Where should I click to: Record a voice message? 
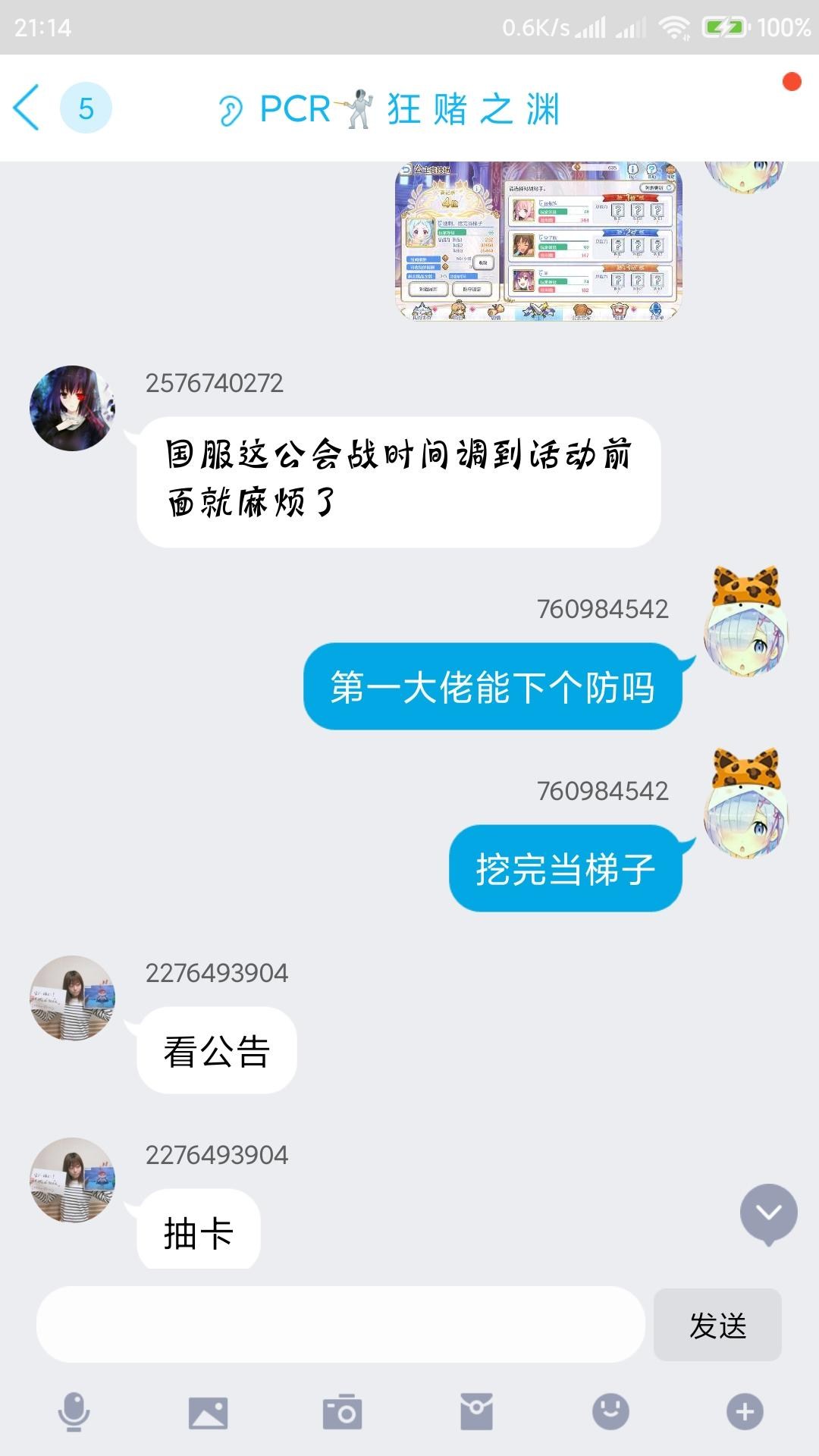(x=74, y=1412)
